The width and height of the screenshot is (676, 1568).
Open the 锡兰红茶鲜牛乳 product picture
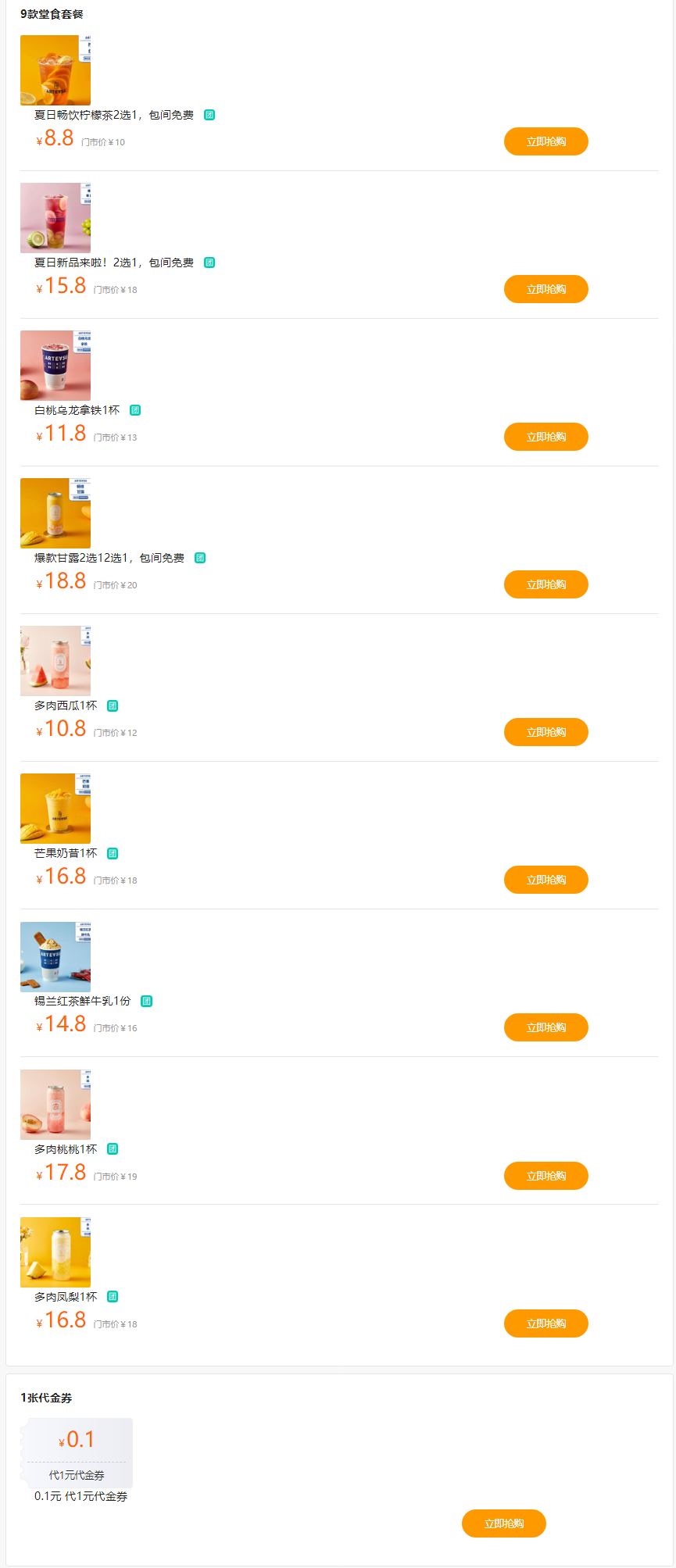click(x=55, y=957)
